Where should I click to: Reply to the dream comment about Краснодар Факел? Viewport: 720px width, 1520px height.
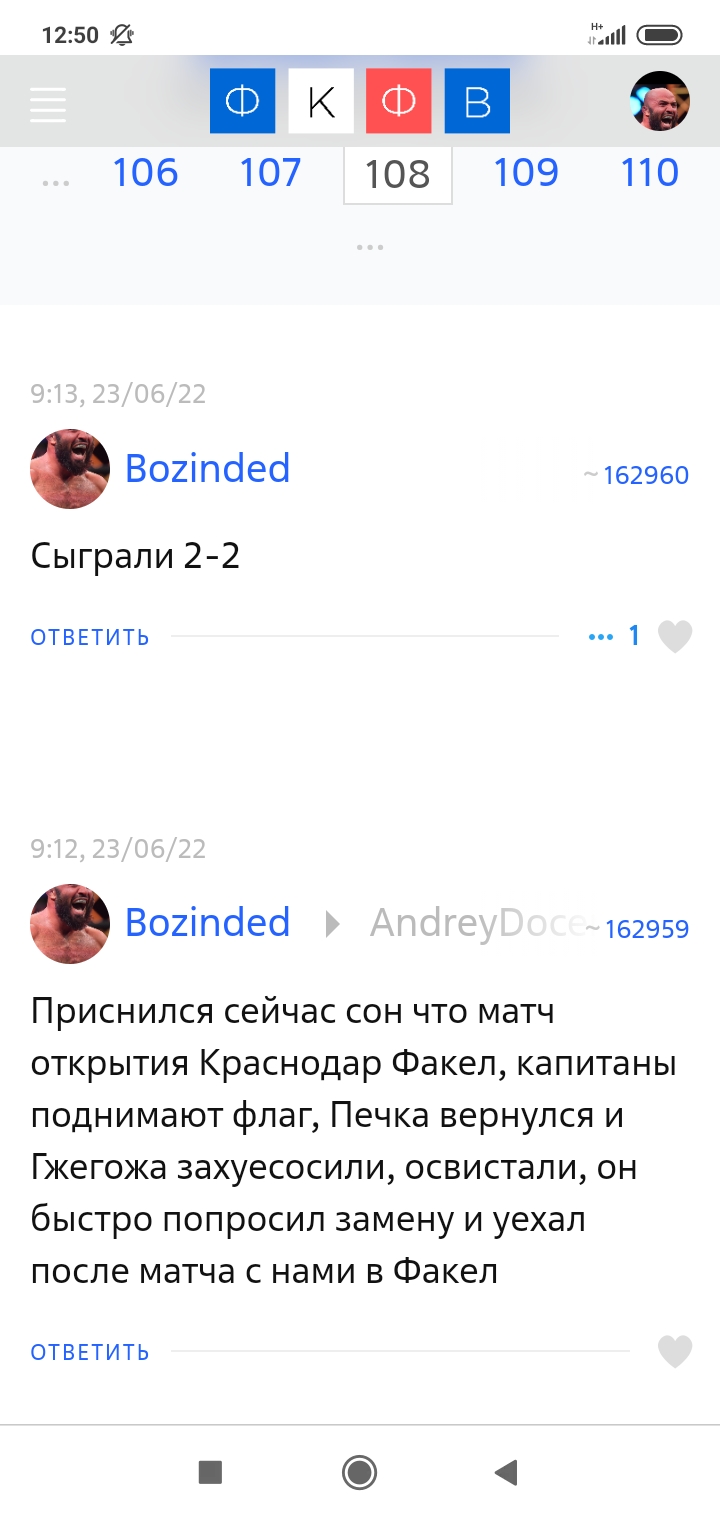[90, 1352]
